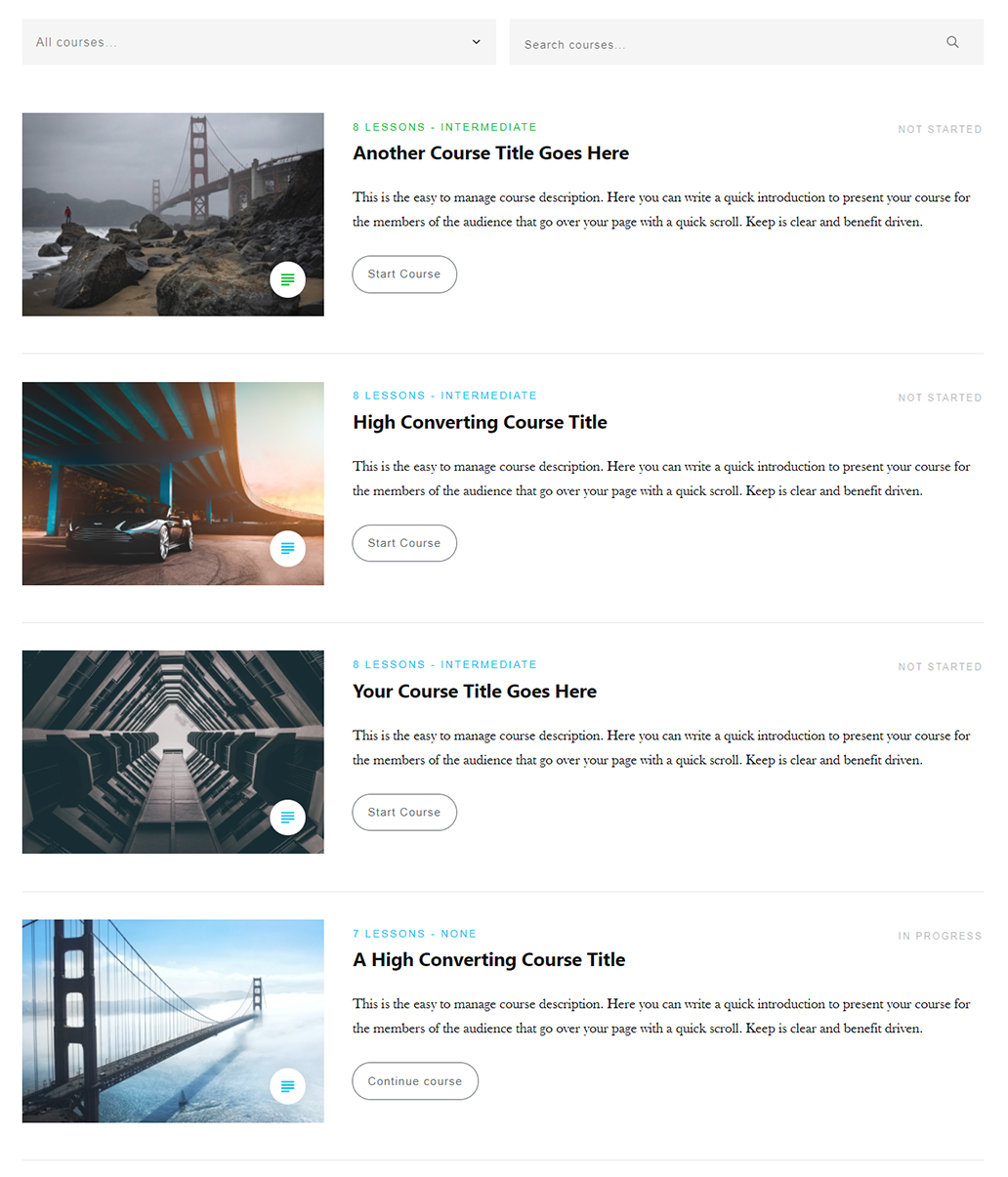The image size is (1008, 1177).
Task: Expand the All courses dropdown
Action: [x=258, y=42]
